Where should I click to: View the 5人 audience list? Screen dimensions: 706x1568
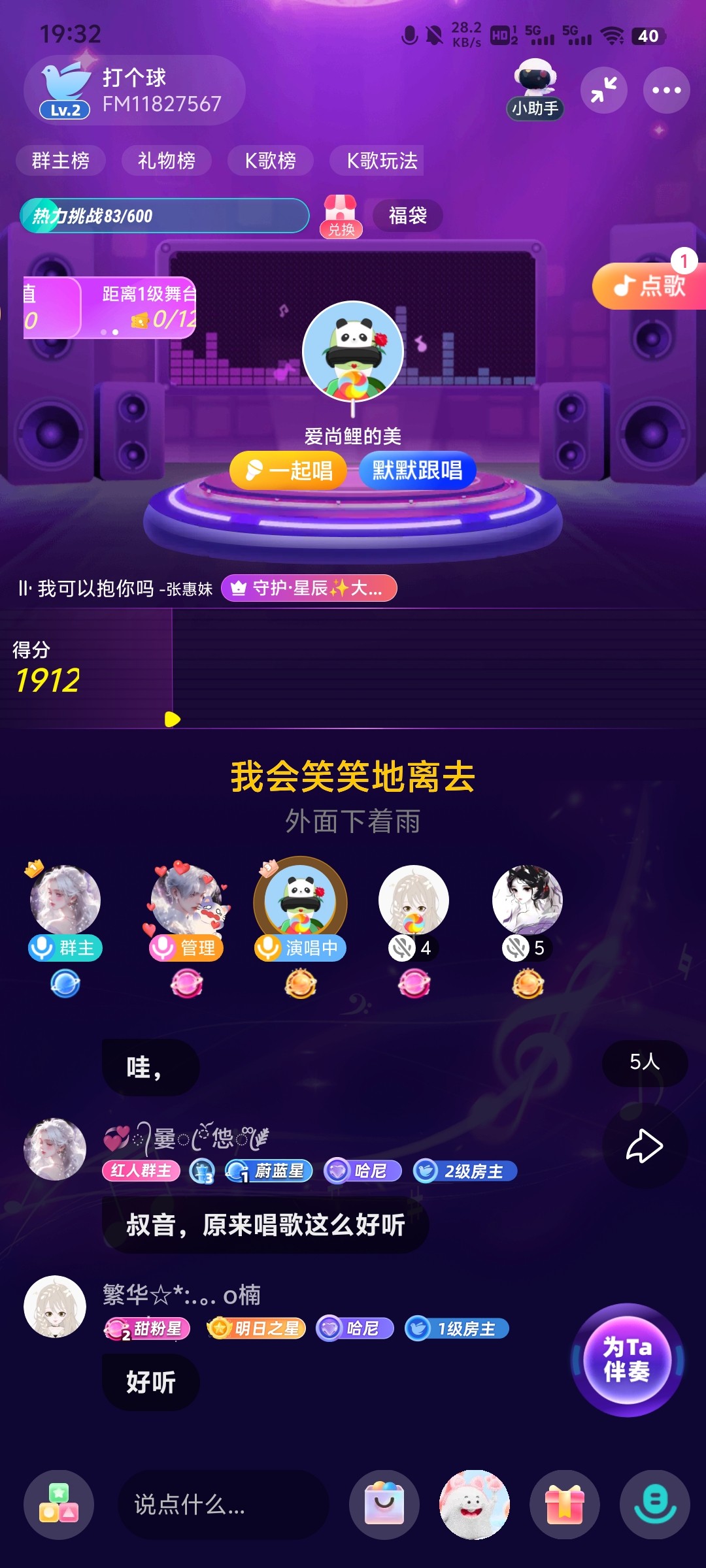click(x=645, y=1063)
